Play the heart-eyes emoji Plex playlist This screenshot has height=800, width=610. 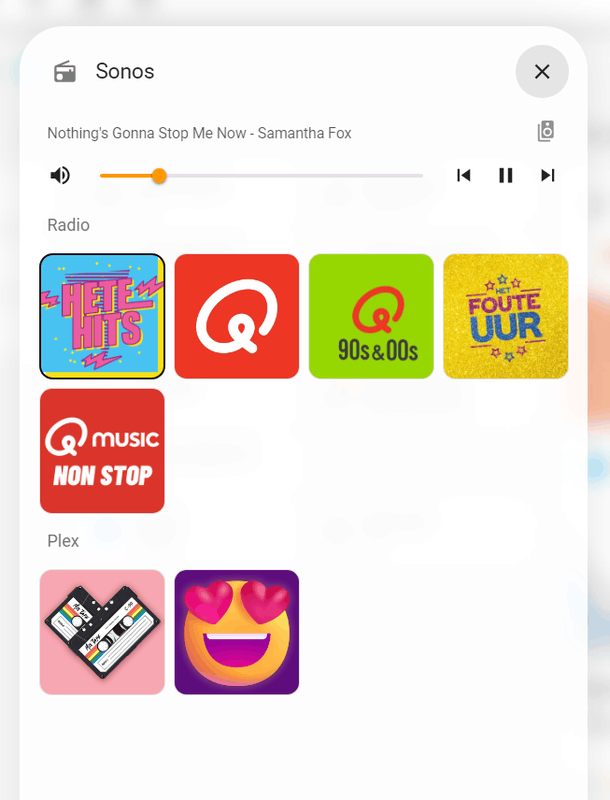[x=237, y=632]
